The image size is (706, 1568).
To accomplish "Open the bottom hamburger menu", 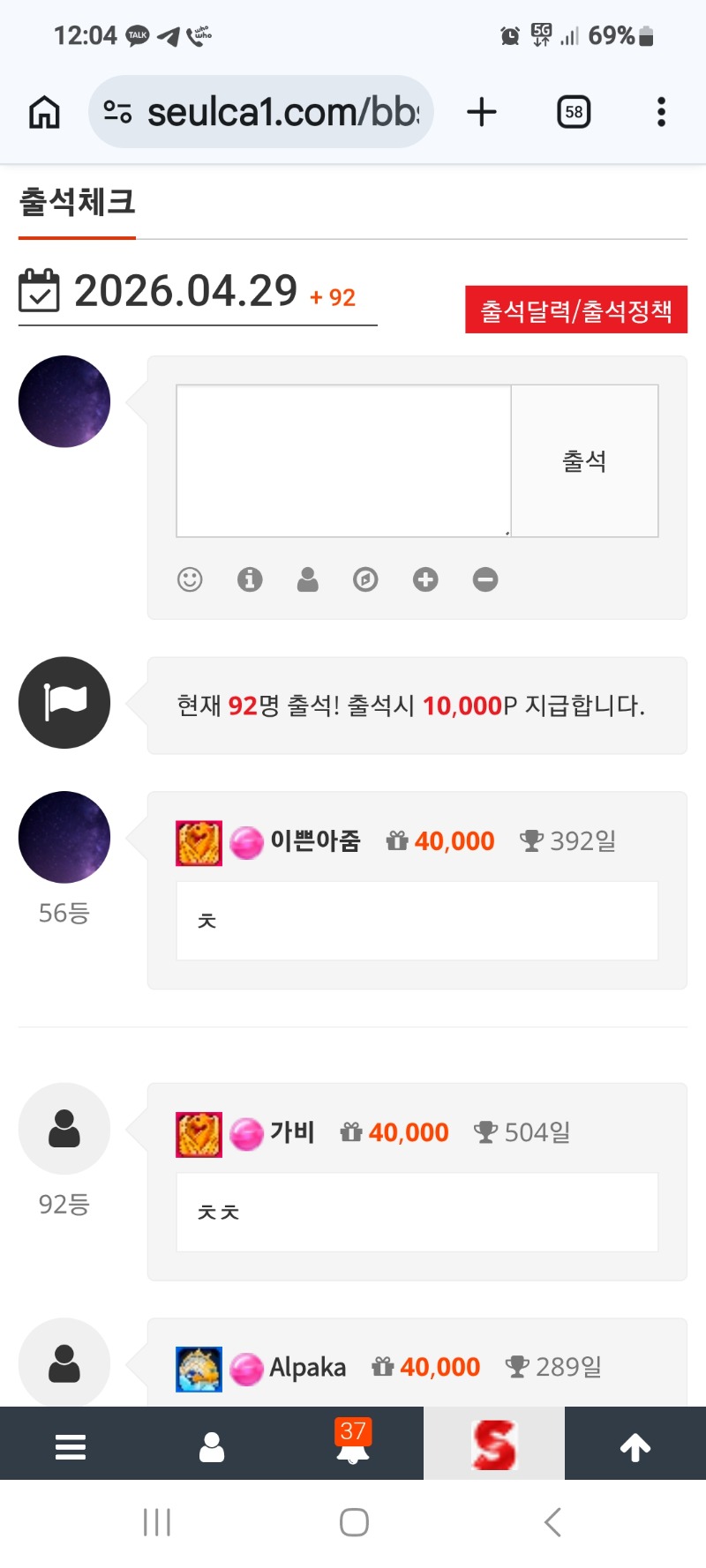I will (x=71, y=1446).
